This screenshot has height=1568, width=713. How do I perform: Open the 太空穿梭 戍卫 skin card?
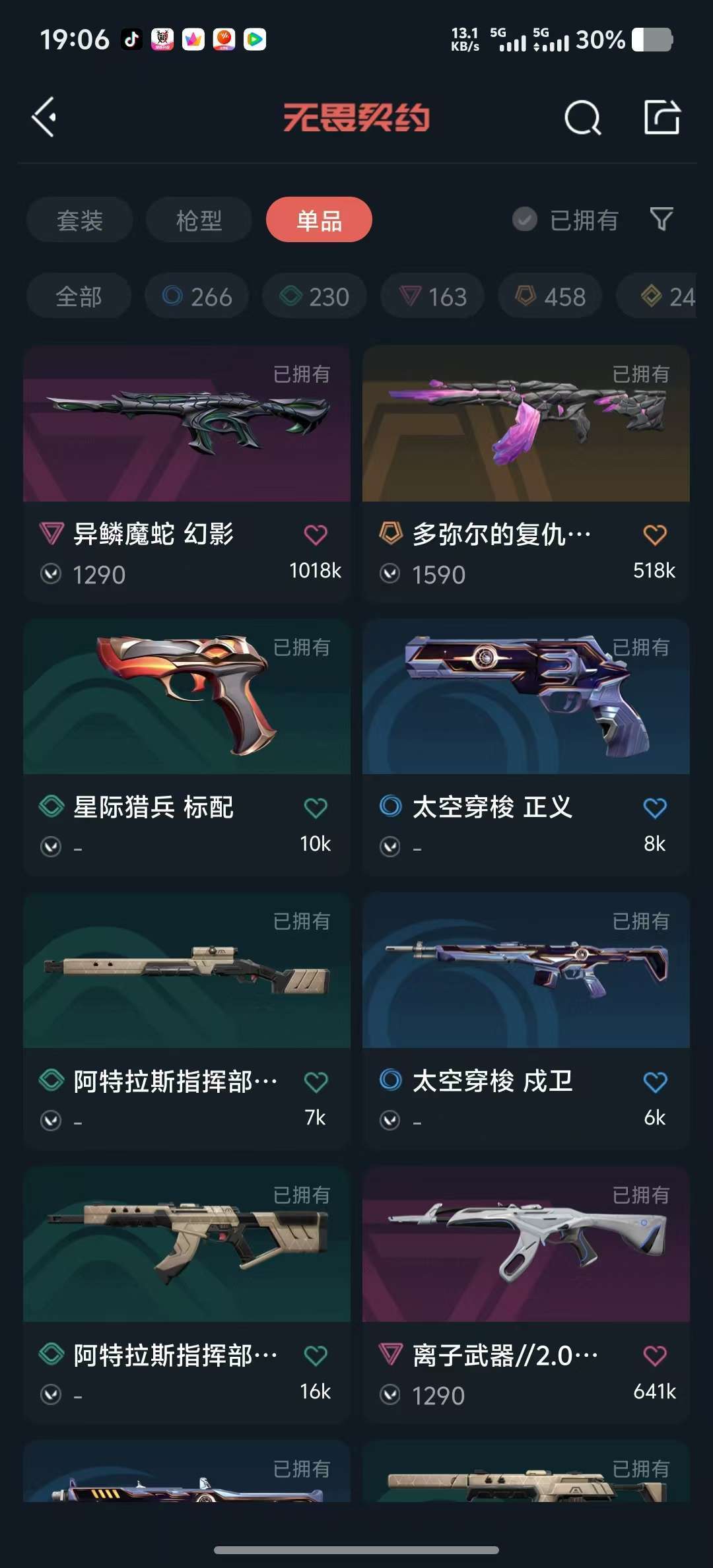pos(526,1021)
